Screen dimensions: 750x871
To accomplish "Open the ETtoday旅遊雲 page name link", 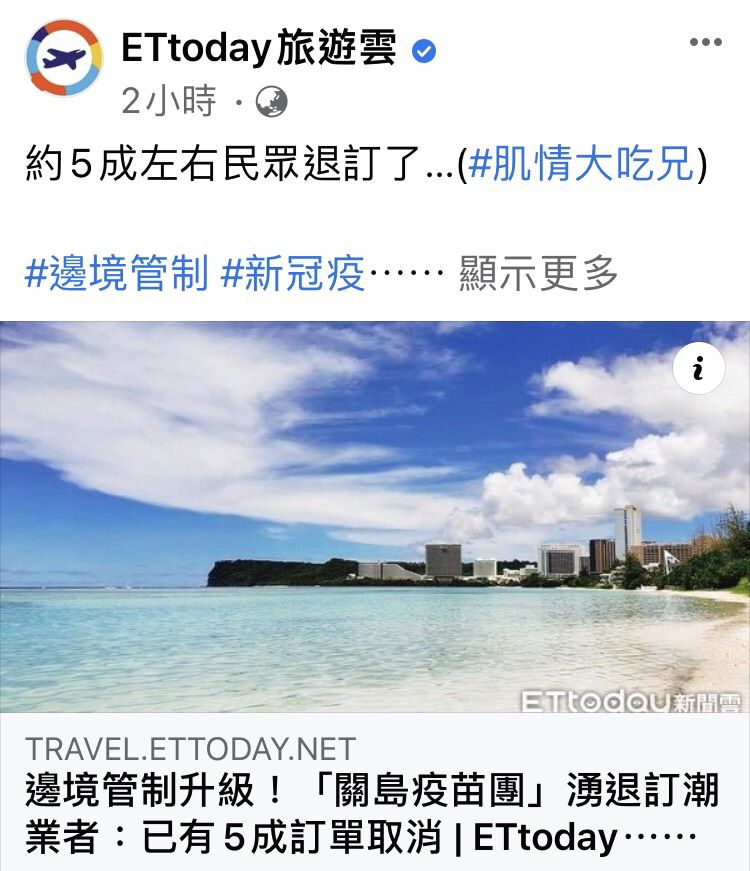I will 259,48.
